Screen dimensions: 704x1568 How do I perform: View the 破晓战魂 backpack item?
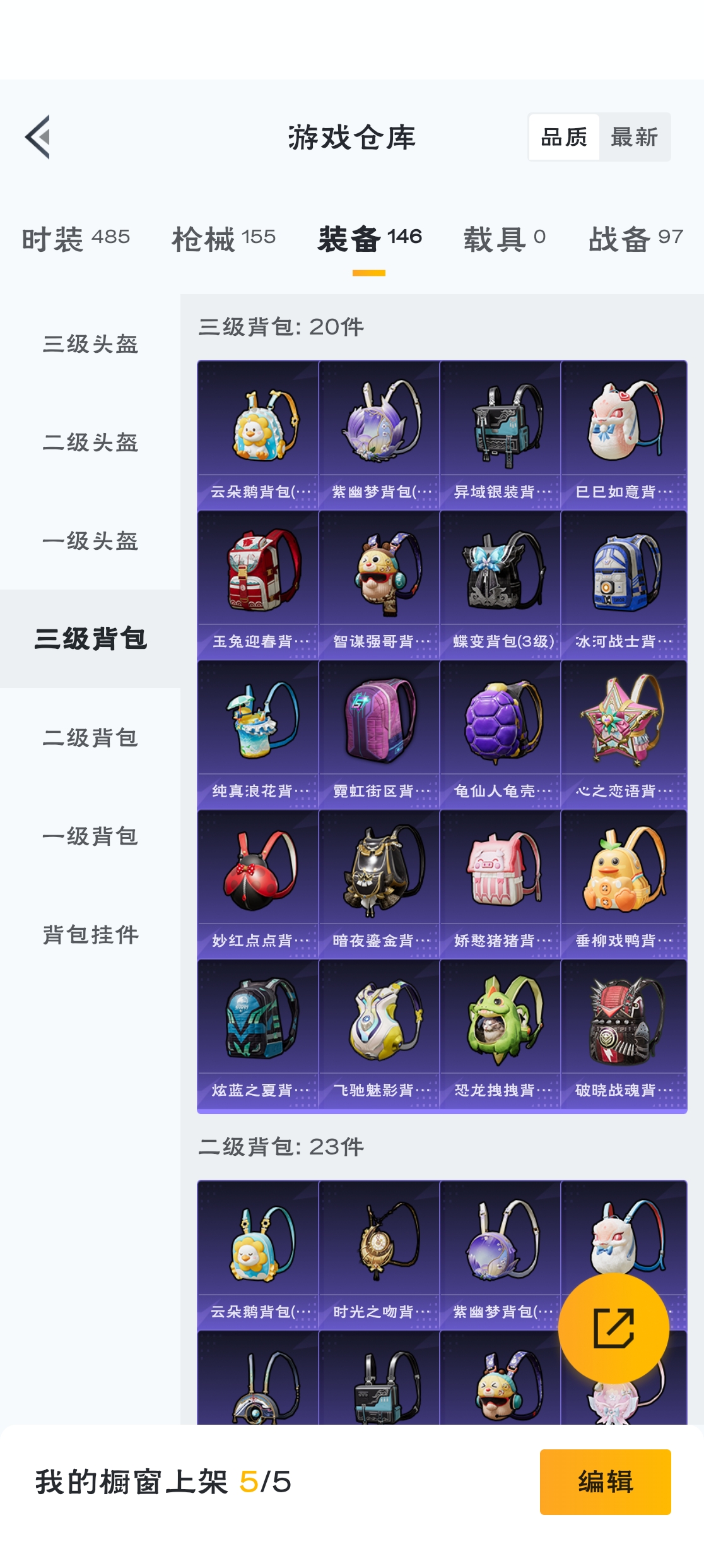[623, 1033]
